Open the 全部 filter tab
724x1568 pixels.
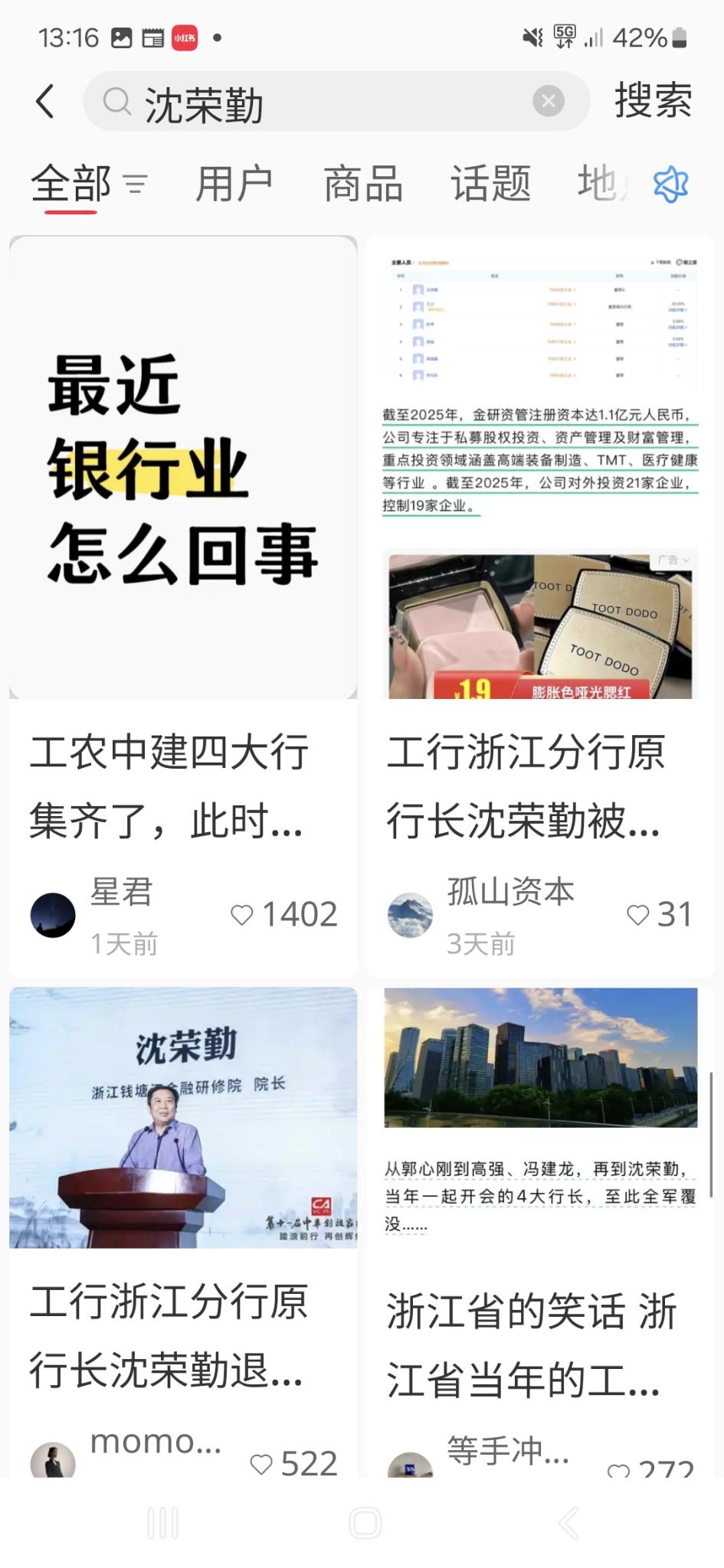72,184
